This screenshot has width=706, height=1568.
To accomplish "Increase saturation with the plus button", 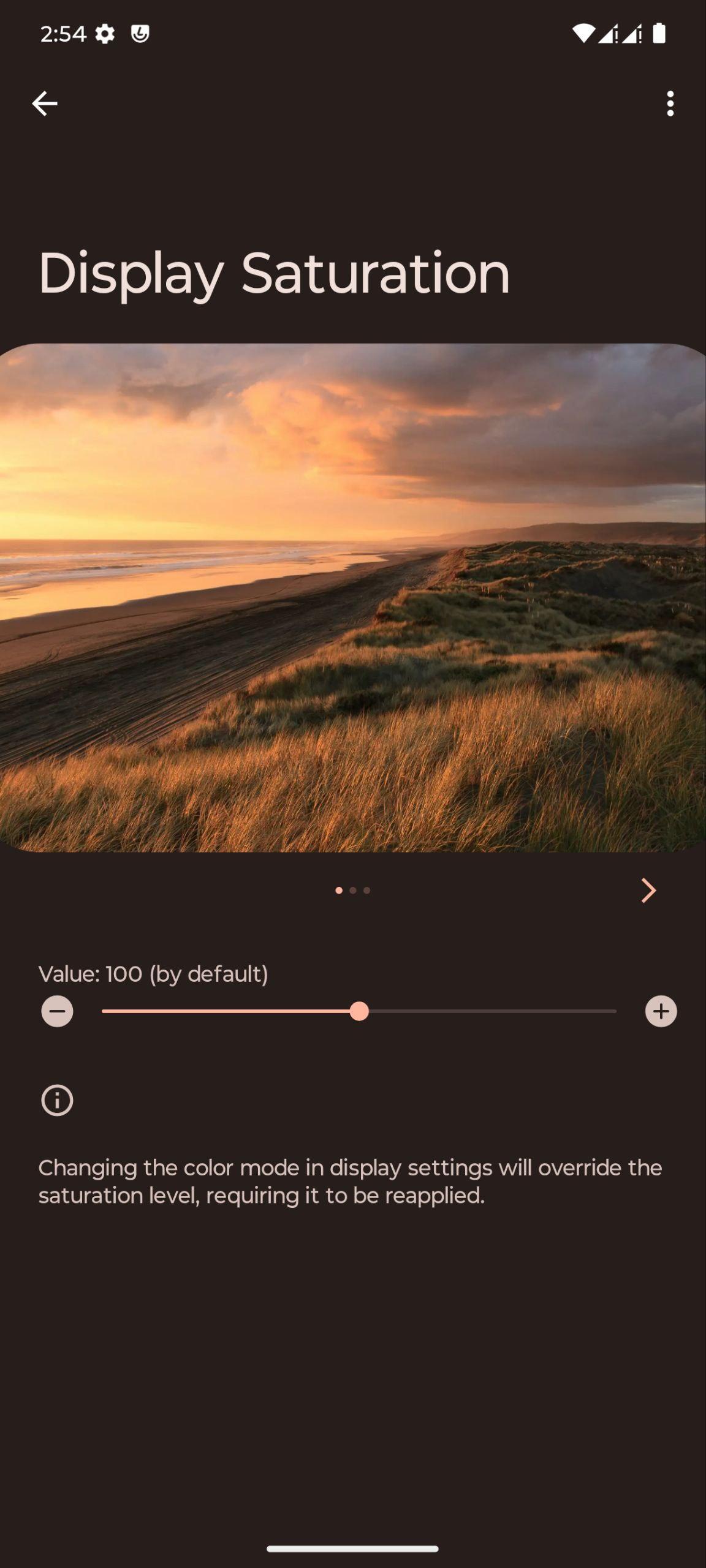I will pyautogui.click(x=661, y=1011).
